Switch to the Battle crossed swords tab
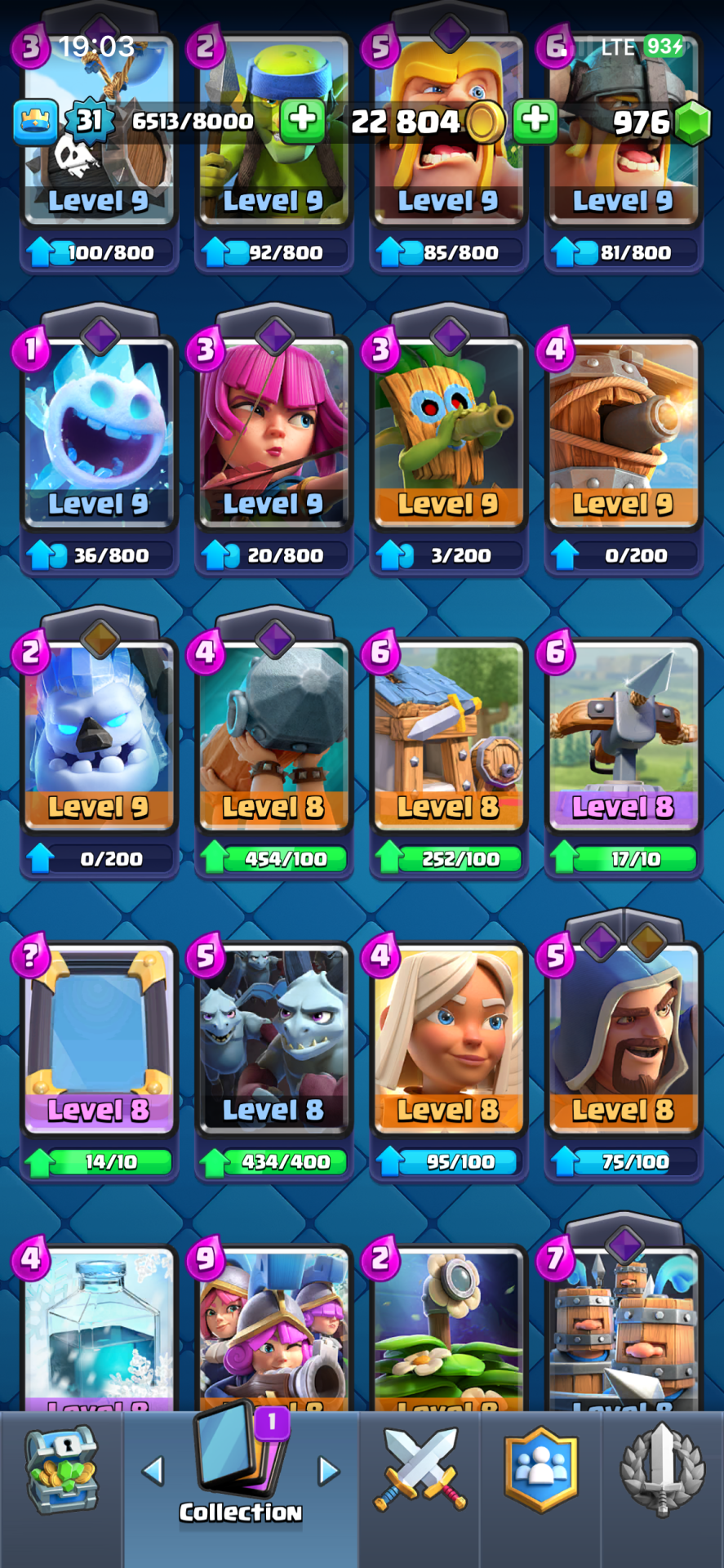The image size is (724, 1568). coord(420,1470)
